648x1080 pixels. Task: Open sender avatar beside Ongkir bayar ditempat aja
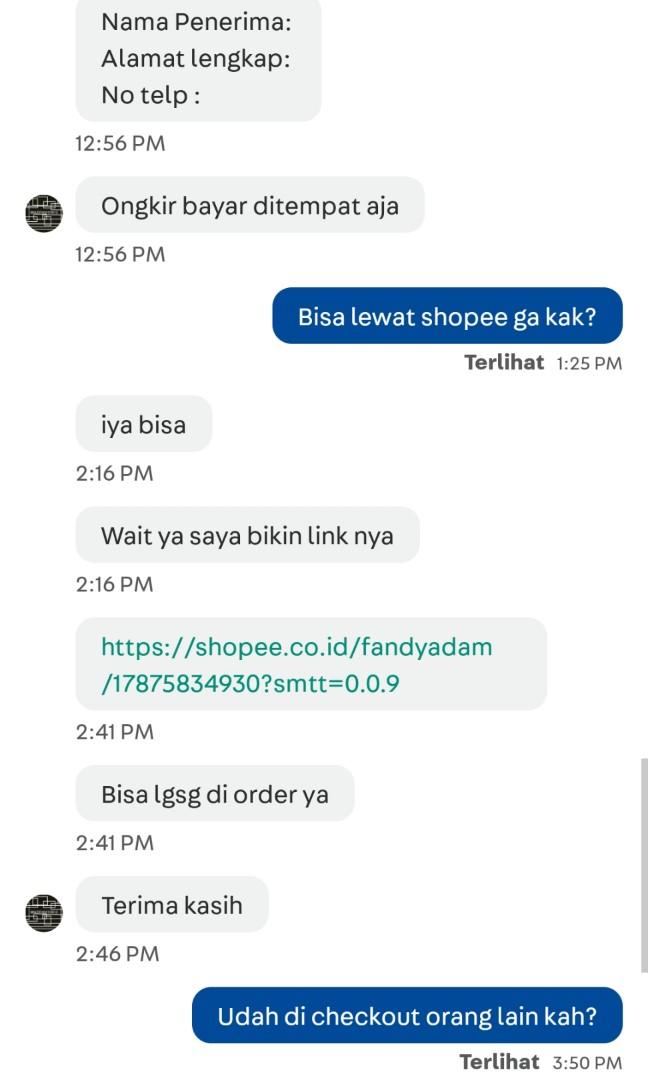click(44, 213)
